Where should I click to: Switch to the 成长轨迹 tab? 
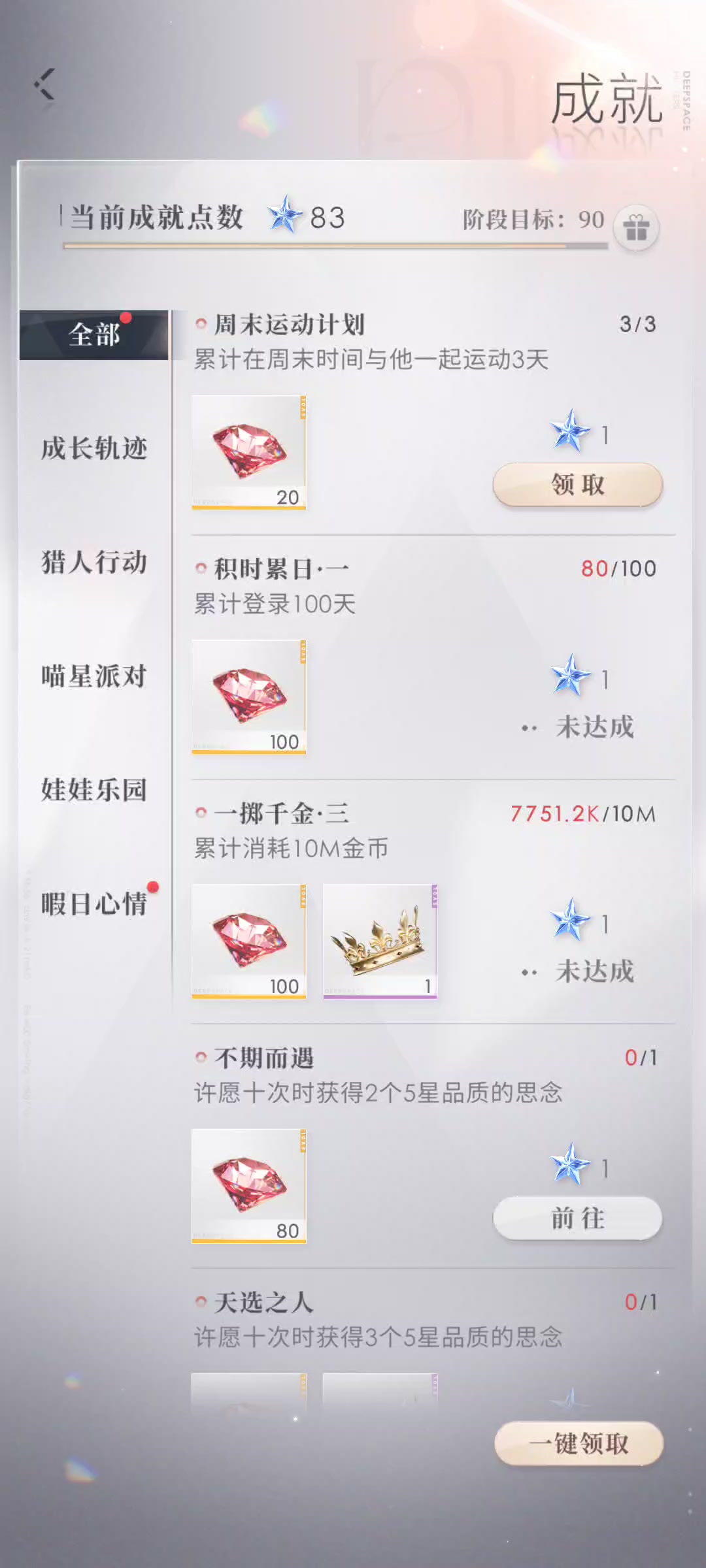coord(94,449)
